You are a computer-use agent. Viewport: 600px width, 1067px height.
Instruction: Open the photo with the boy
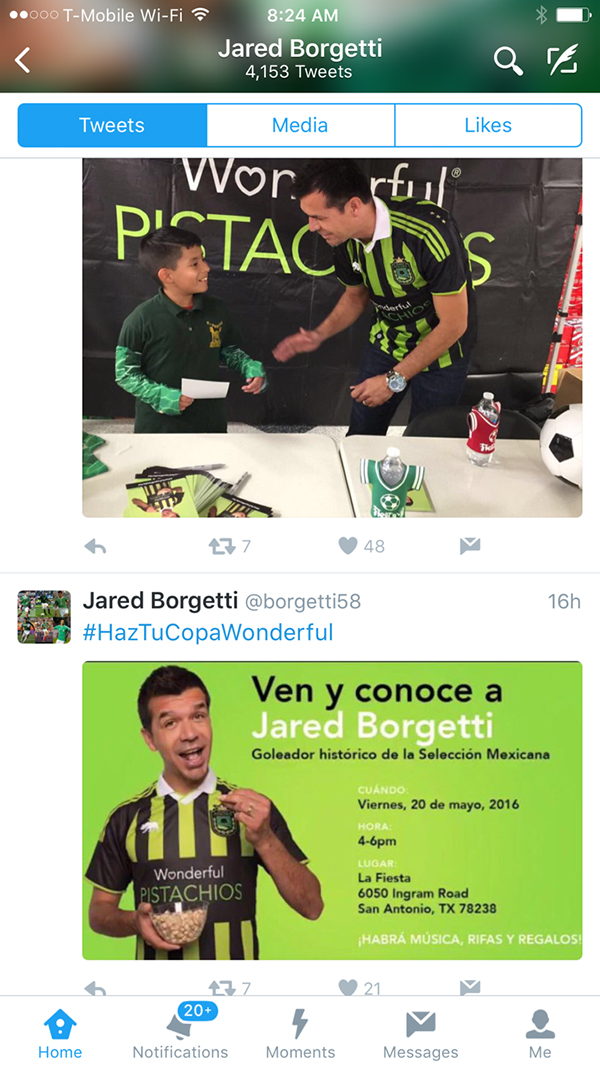(x=332, y=338)
